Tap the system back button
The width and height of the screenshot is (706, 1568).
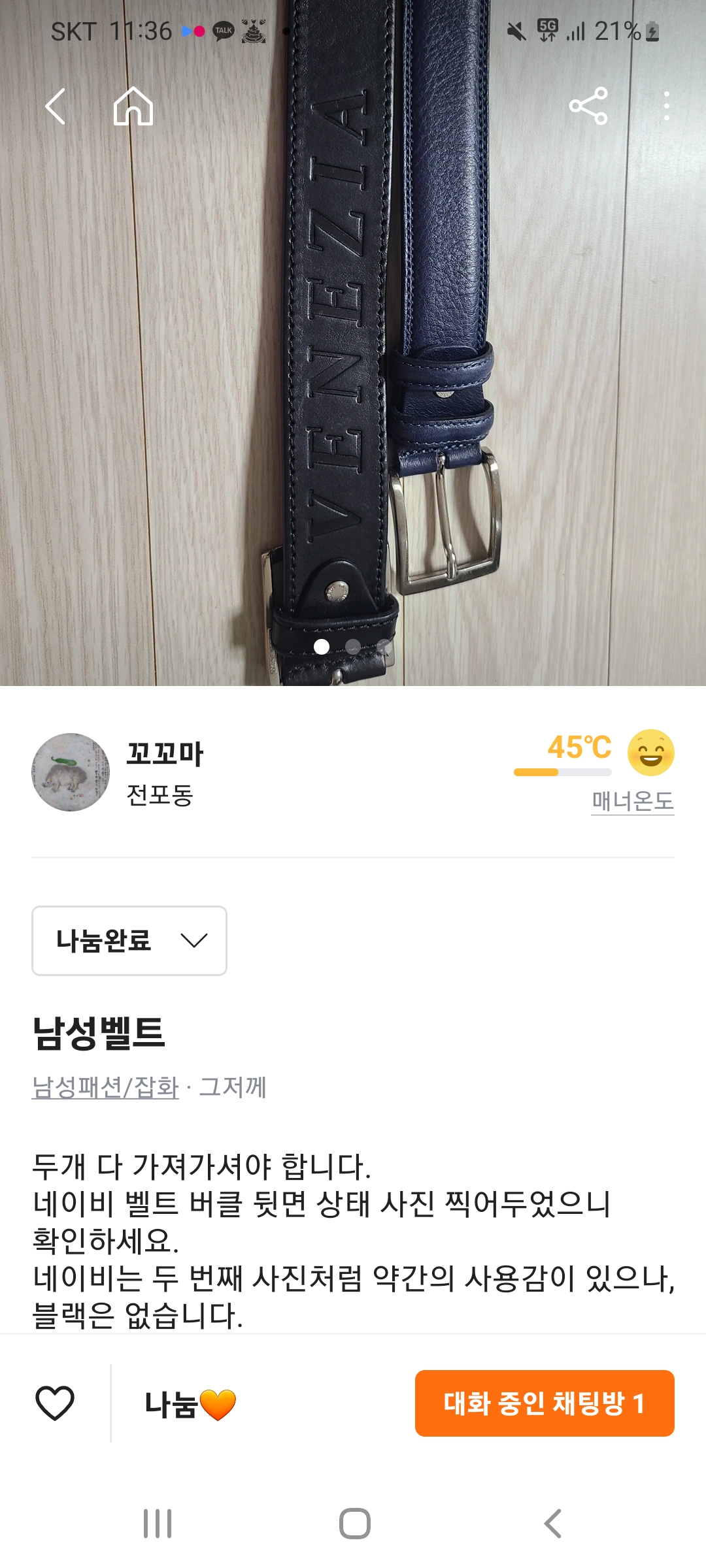[x=552, y=1524]
